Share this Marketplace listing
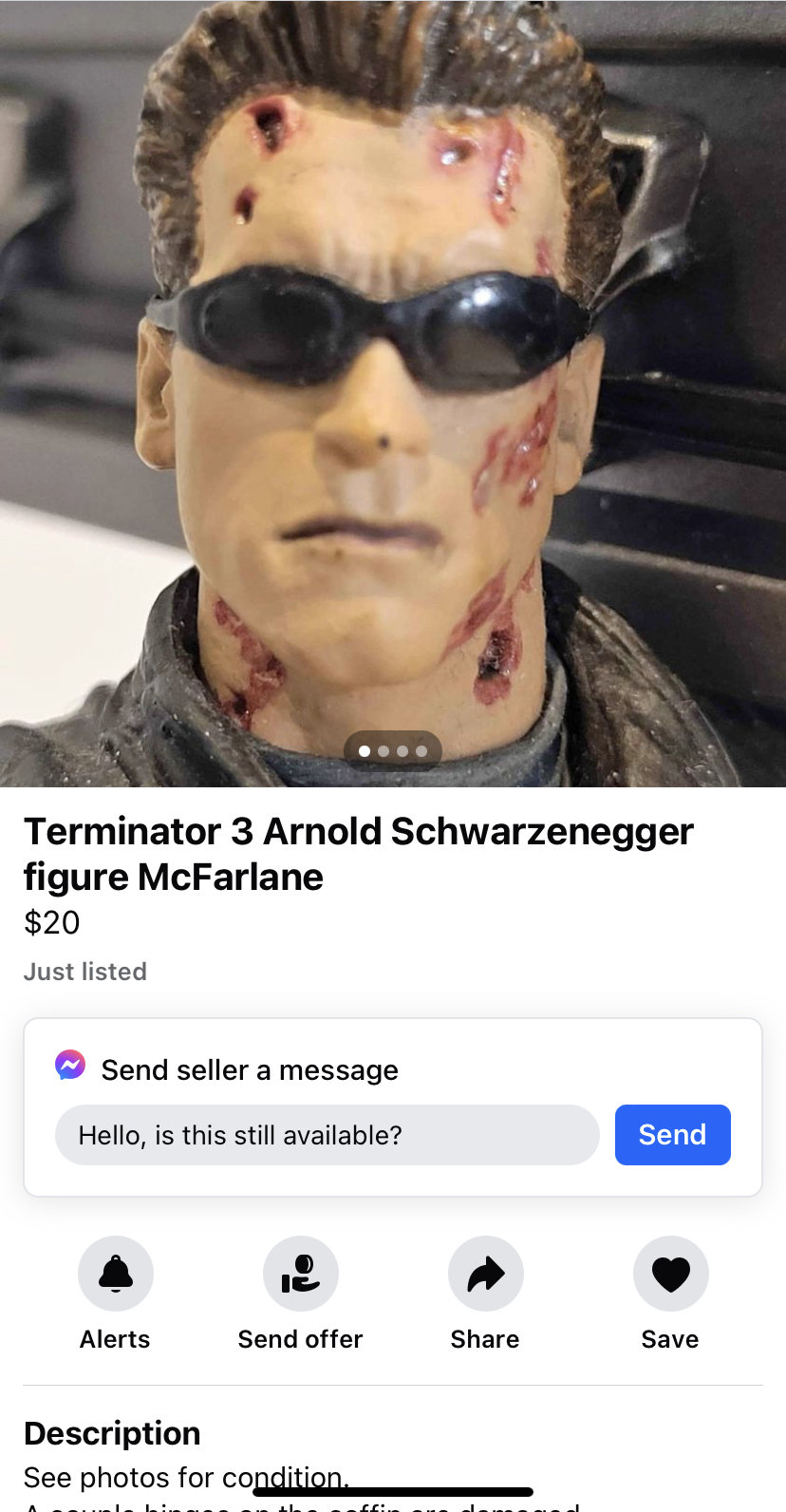 [x=486, y=1274]
